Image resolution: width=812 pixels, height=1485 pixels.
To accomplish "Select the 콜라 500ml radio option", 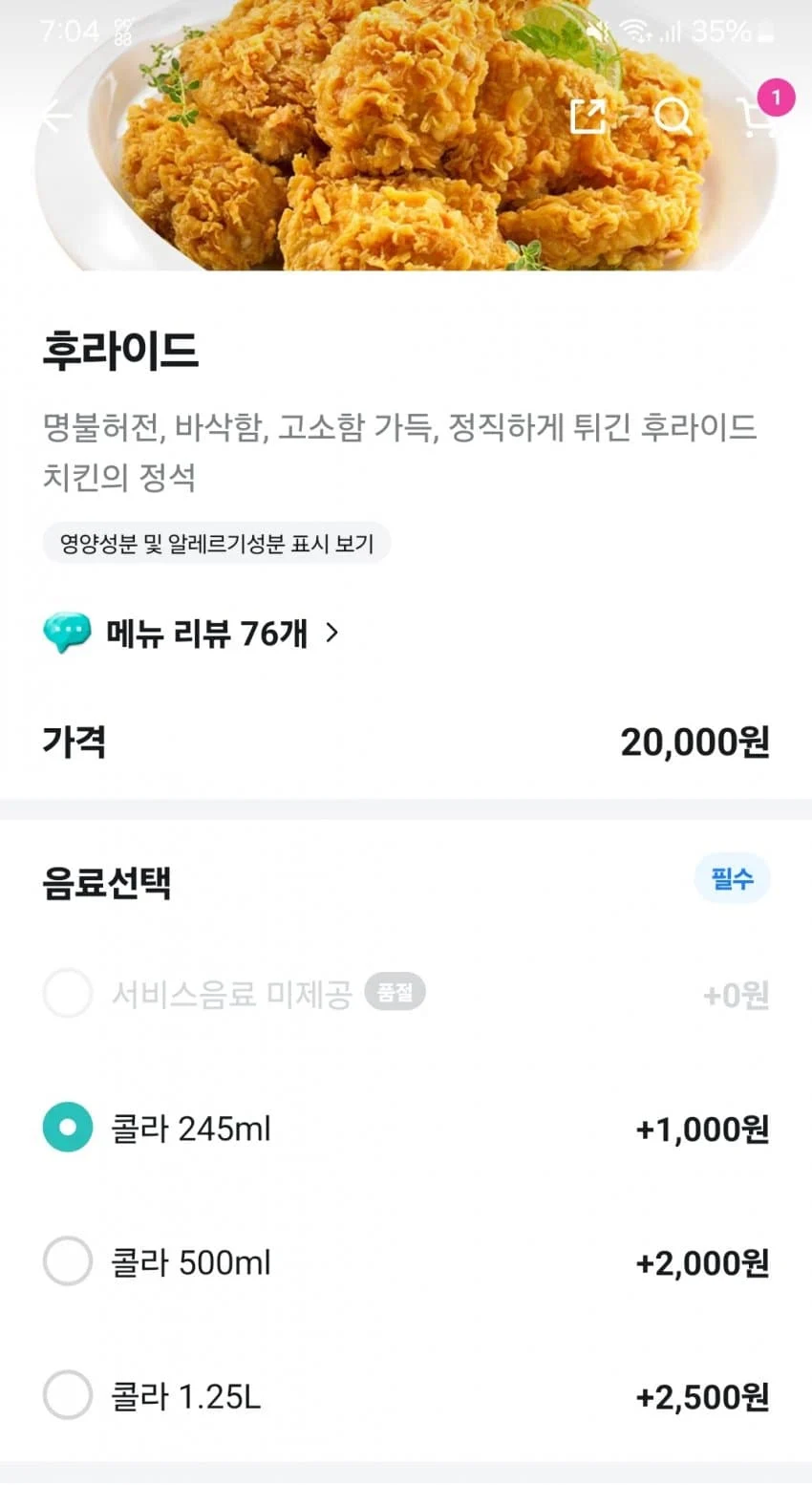I will [x=67, y=1261].
